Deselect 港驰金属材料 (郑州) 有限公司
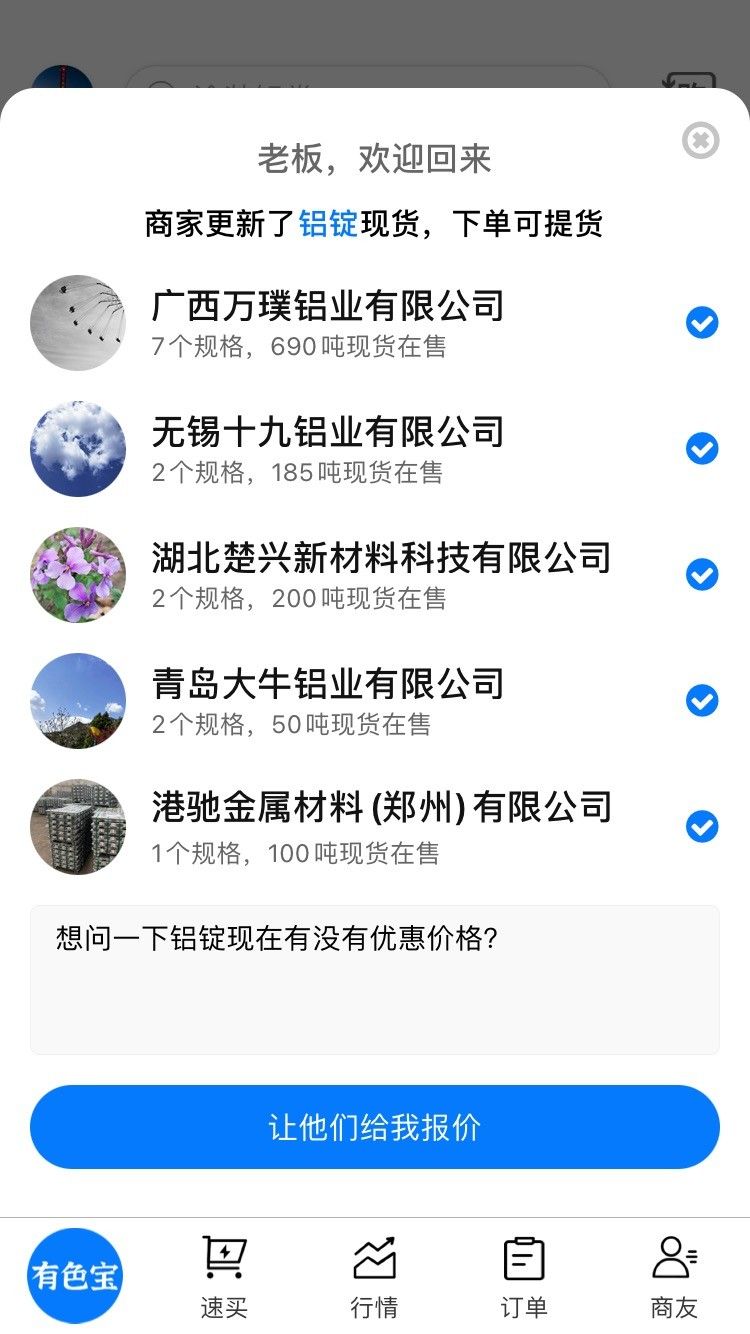Screen dimensions: 750x1334 (702, 827)
